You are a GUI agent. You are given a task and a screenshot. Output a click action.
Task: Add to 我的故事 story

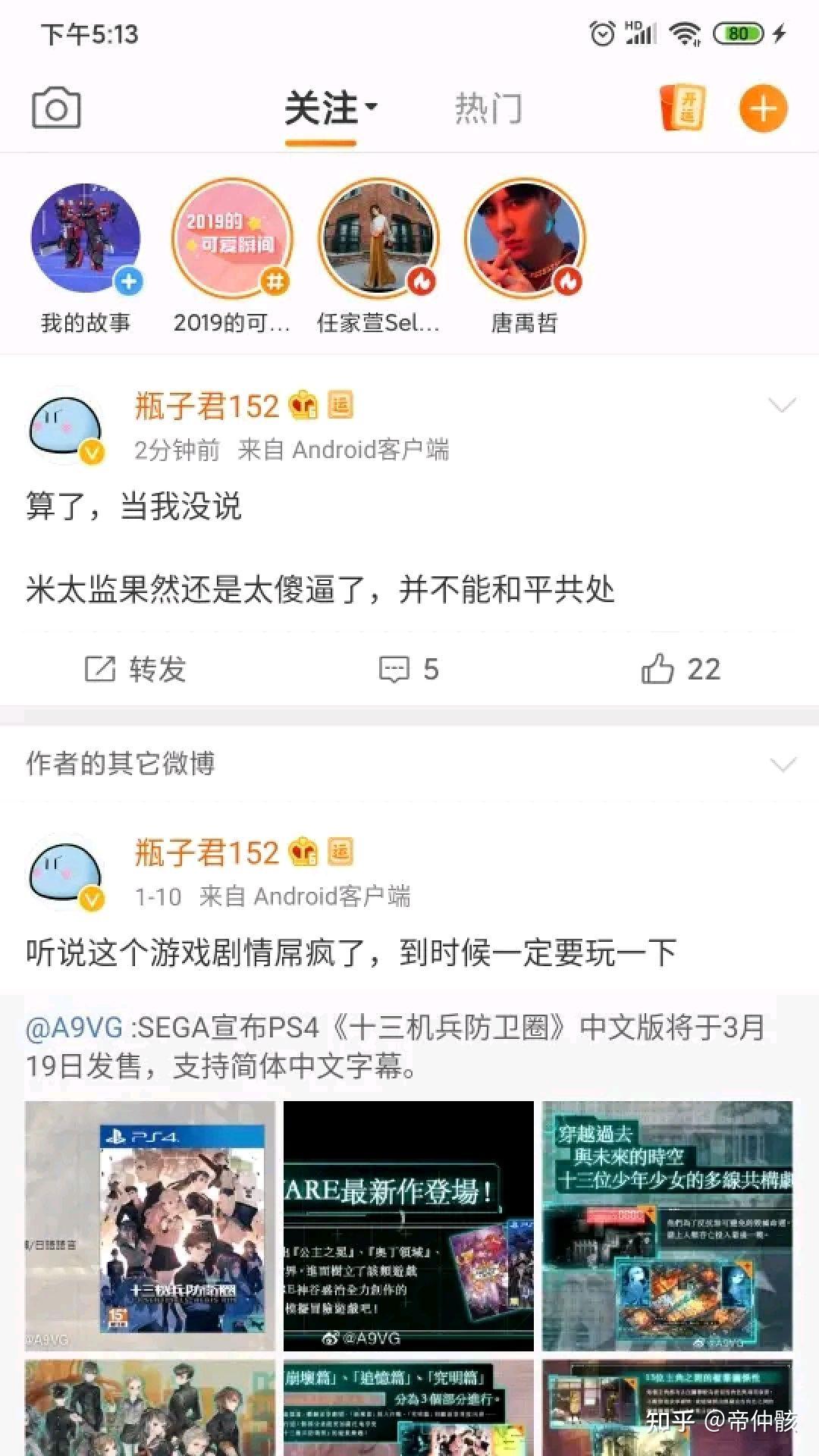86,239
